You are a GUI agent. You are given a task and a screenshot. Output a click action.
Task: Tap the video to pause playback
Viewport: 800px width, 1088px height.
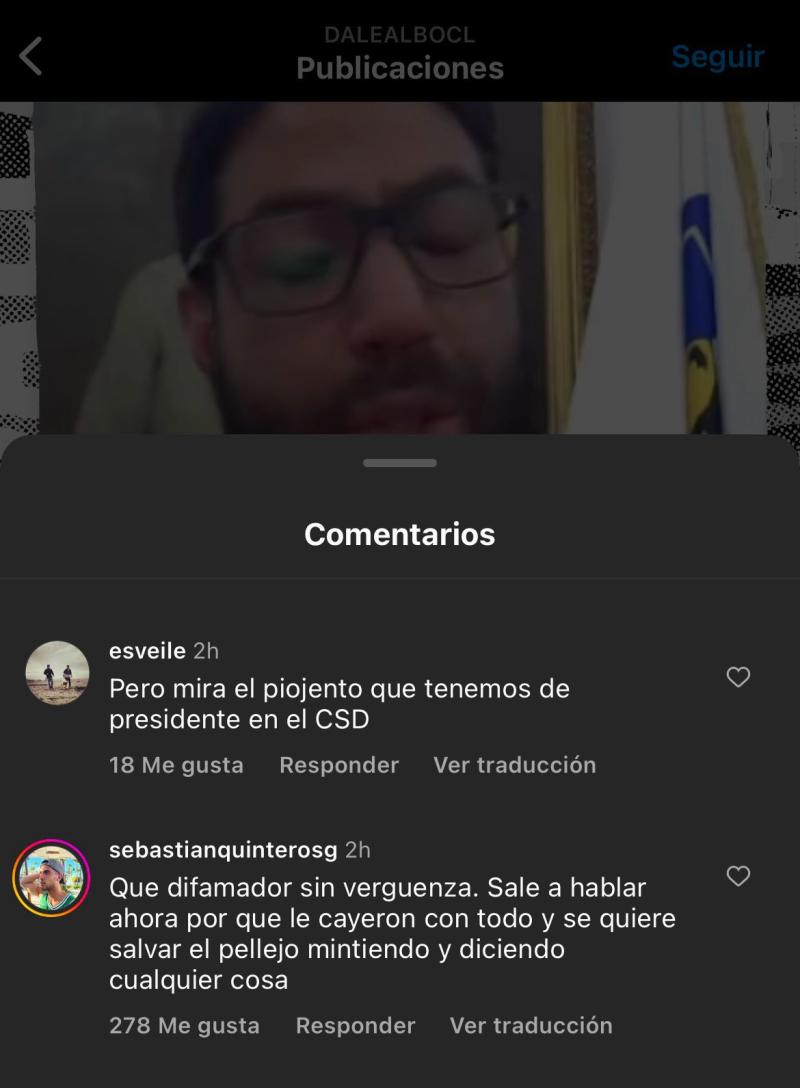click(400, 270)
